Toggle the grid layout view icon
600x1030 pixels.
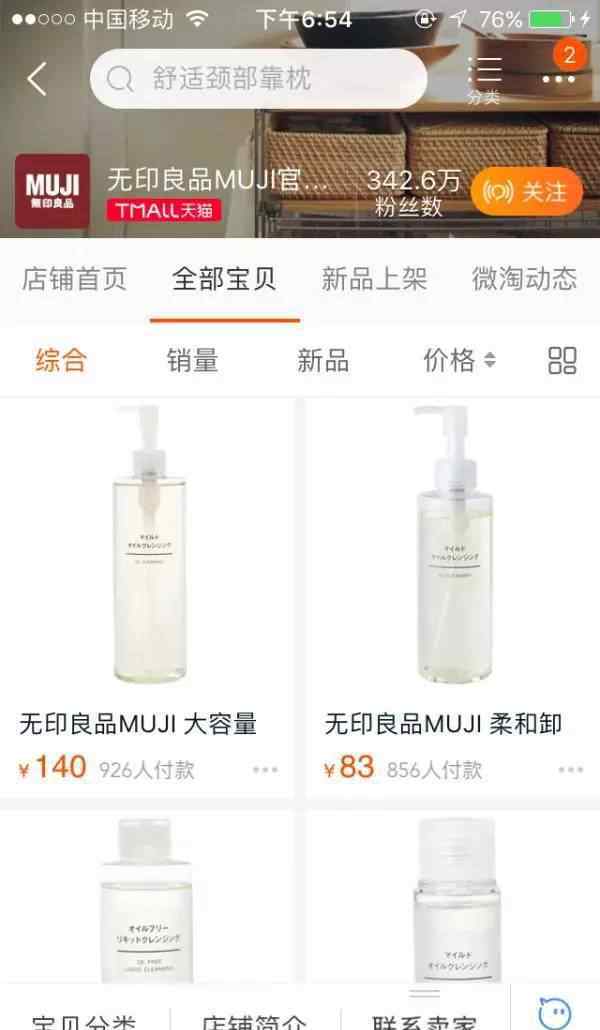coord(563,361)
